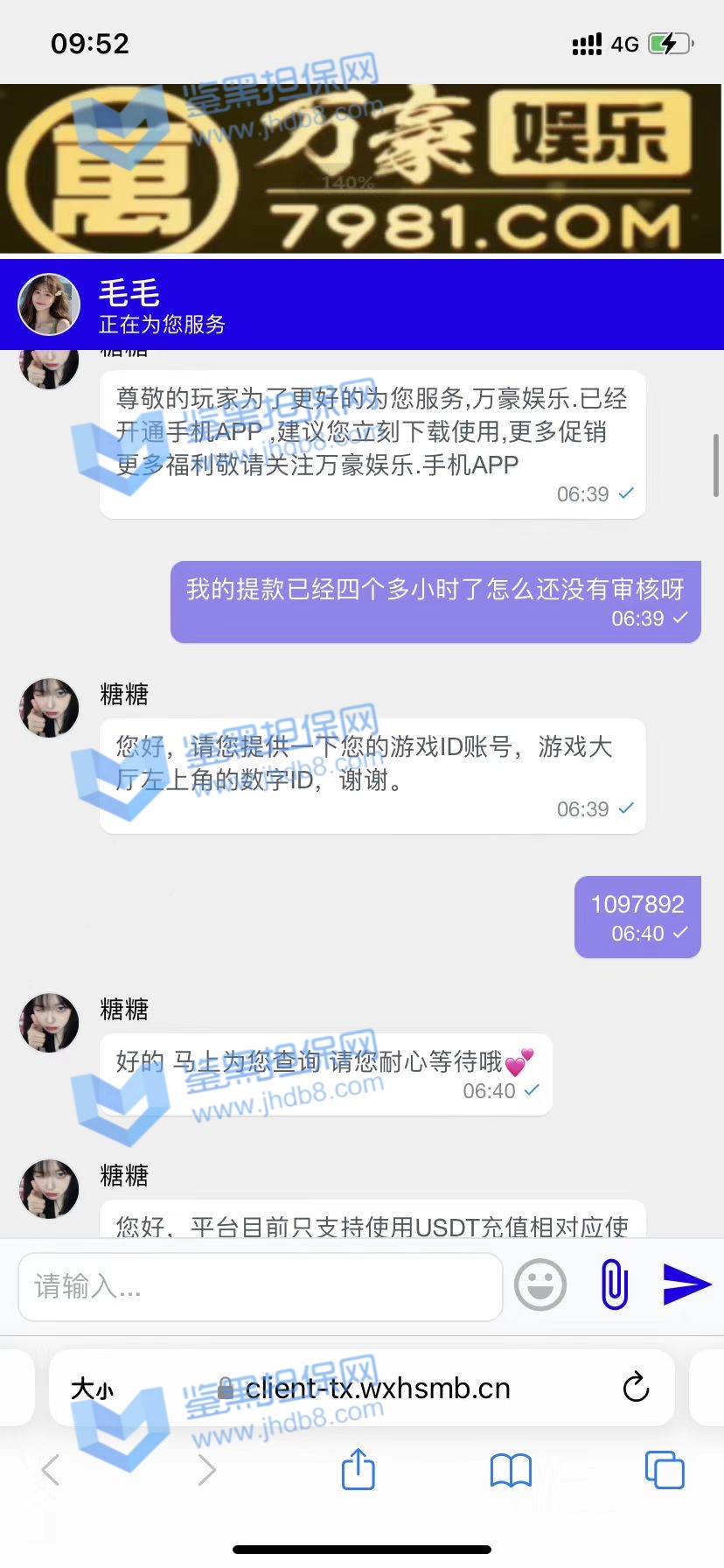Show open Safari tabs
This screenshot has width=724, height=1568.
point(664,1470)
